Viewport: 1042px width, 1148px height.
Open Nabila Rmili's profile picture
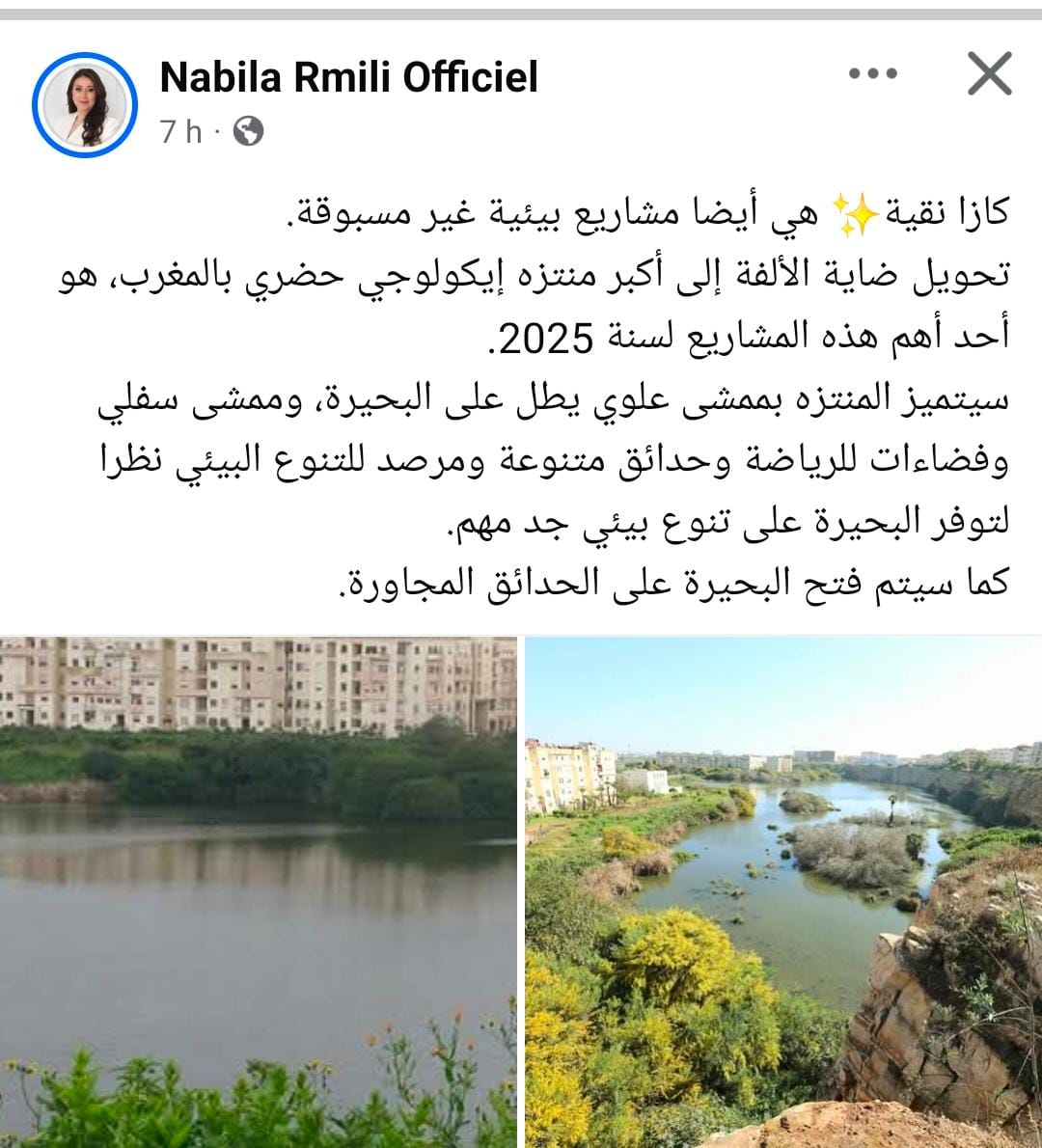coord(85,104)
